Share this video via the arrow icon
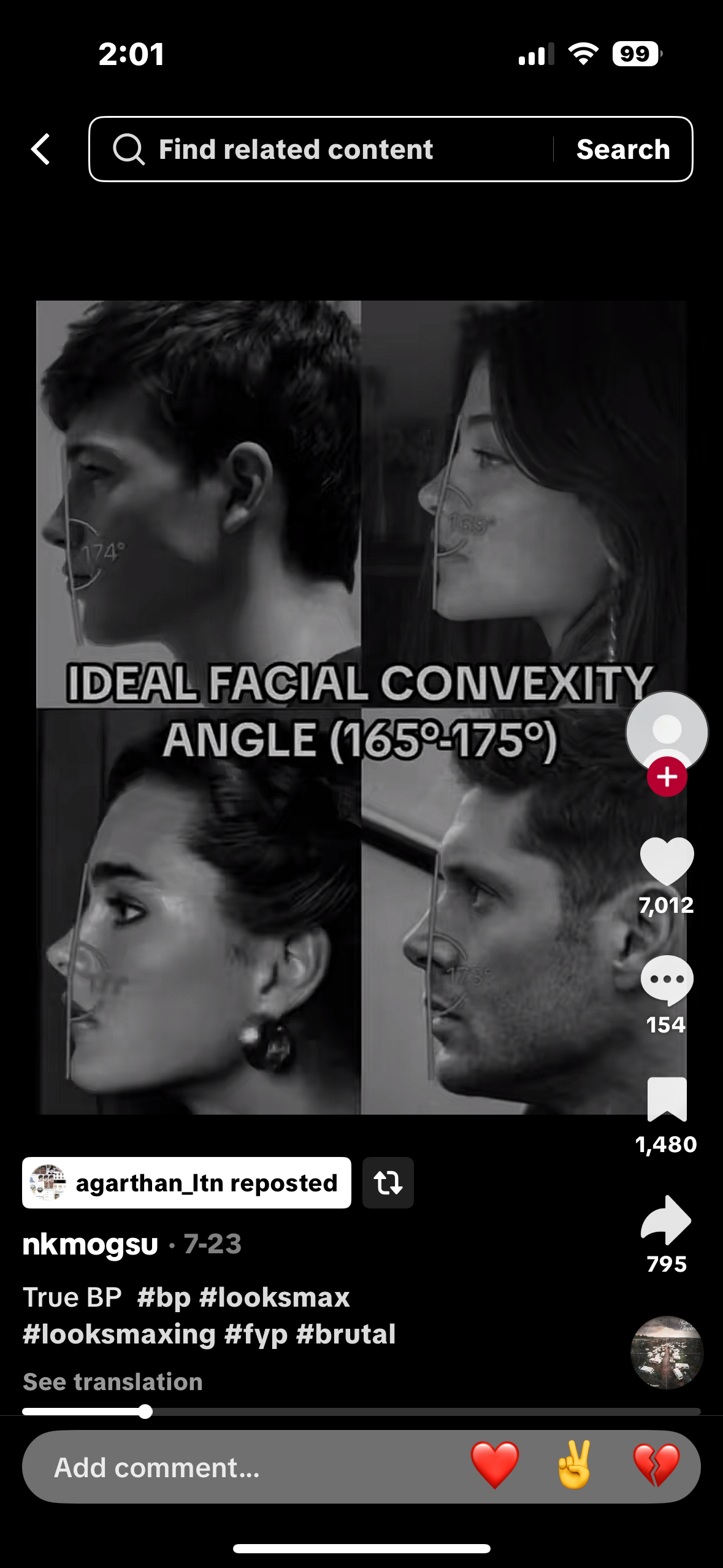The width and height of the screenshot is (723, 1568). pos(667,1220)
